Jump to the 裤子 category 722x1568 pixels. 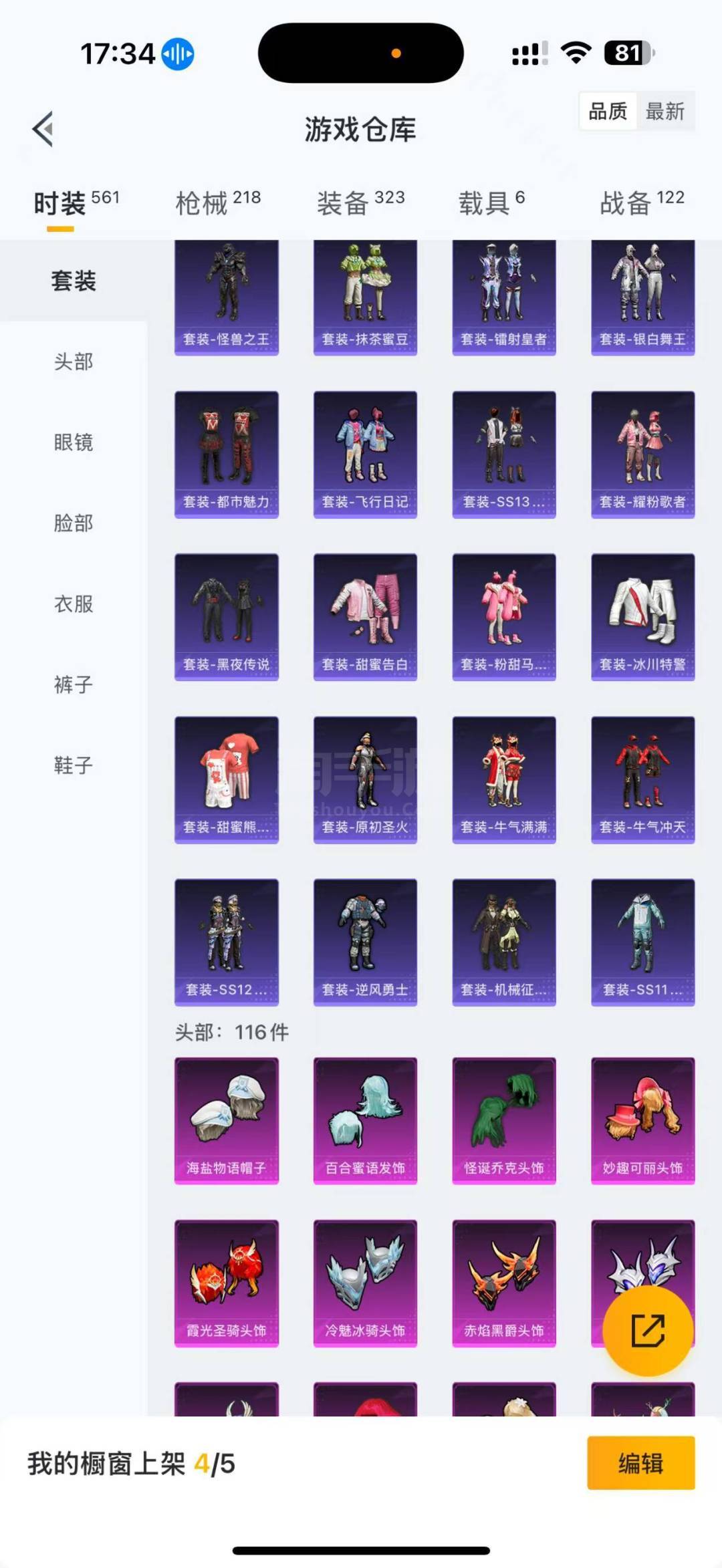point(74,684)
